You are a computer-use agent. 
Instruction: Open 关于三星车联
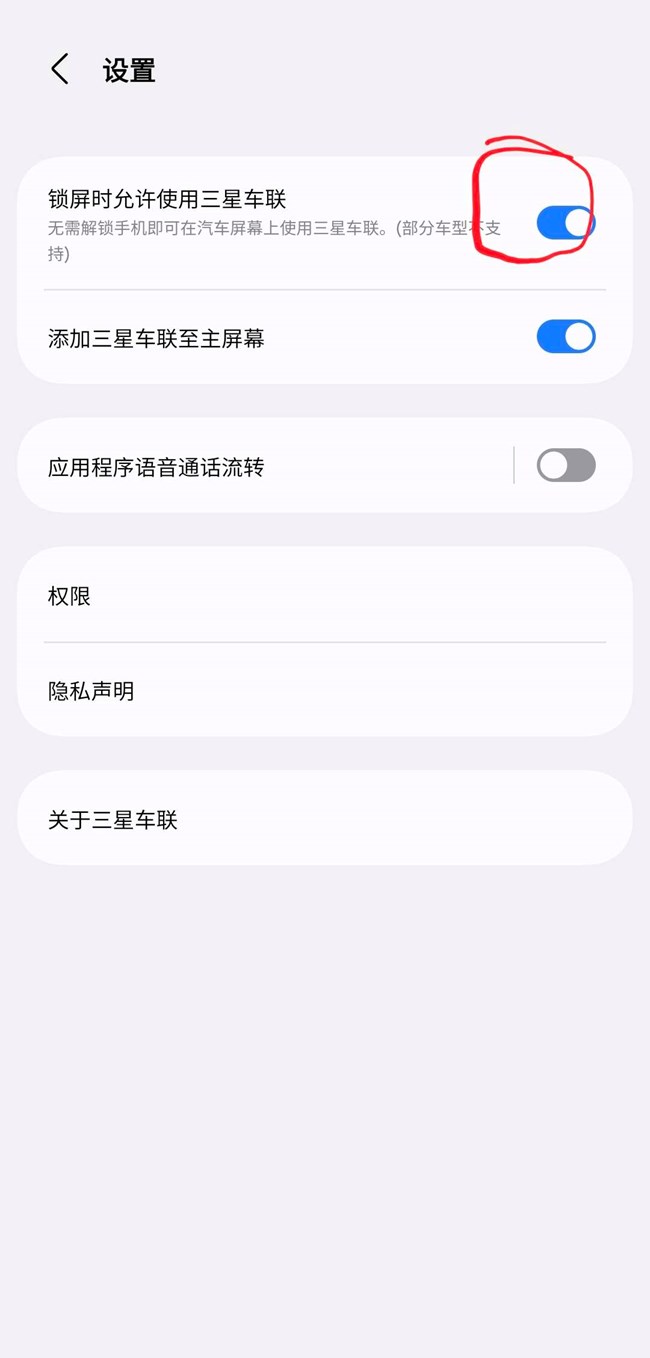click(x=324, y=820)
